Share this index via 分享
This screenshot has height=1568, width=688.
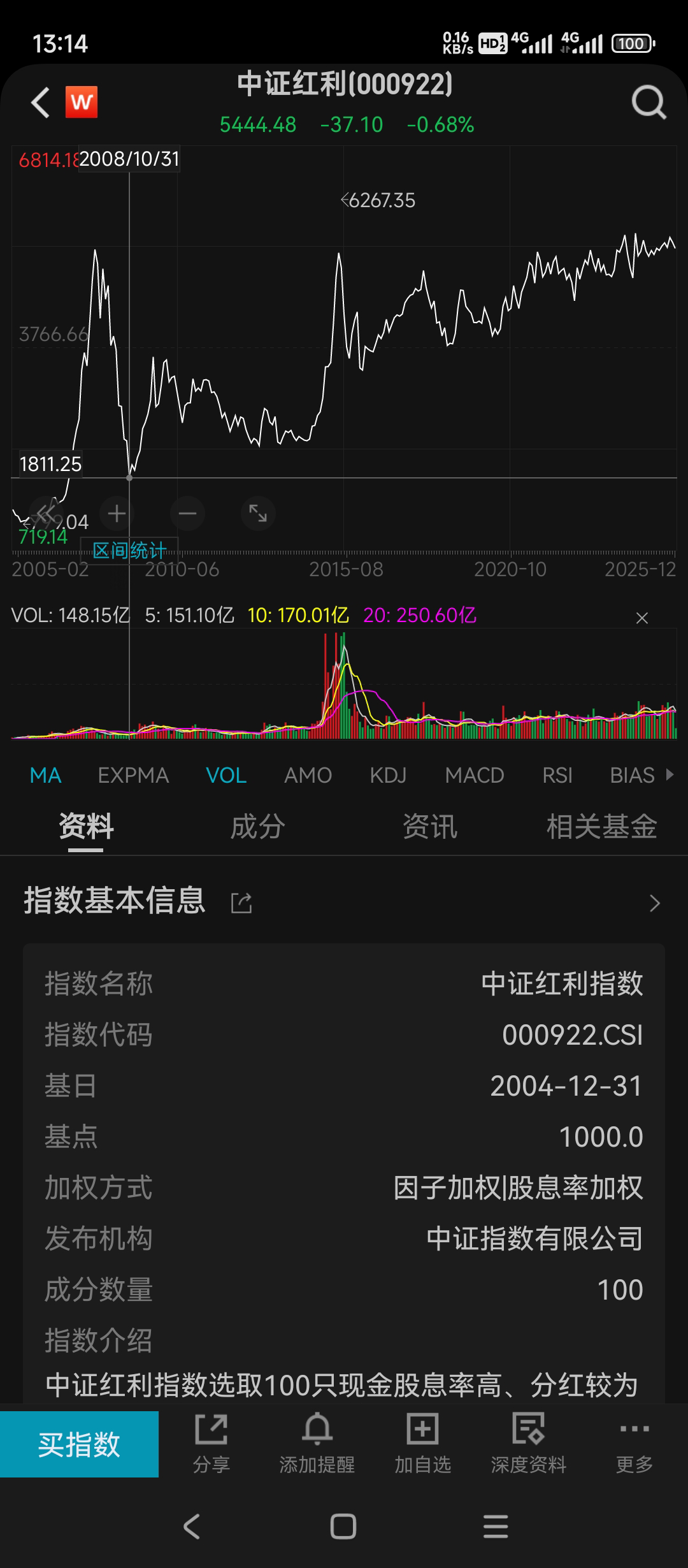[211, 1444]
